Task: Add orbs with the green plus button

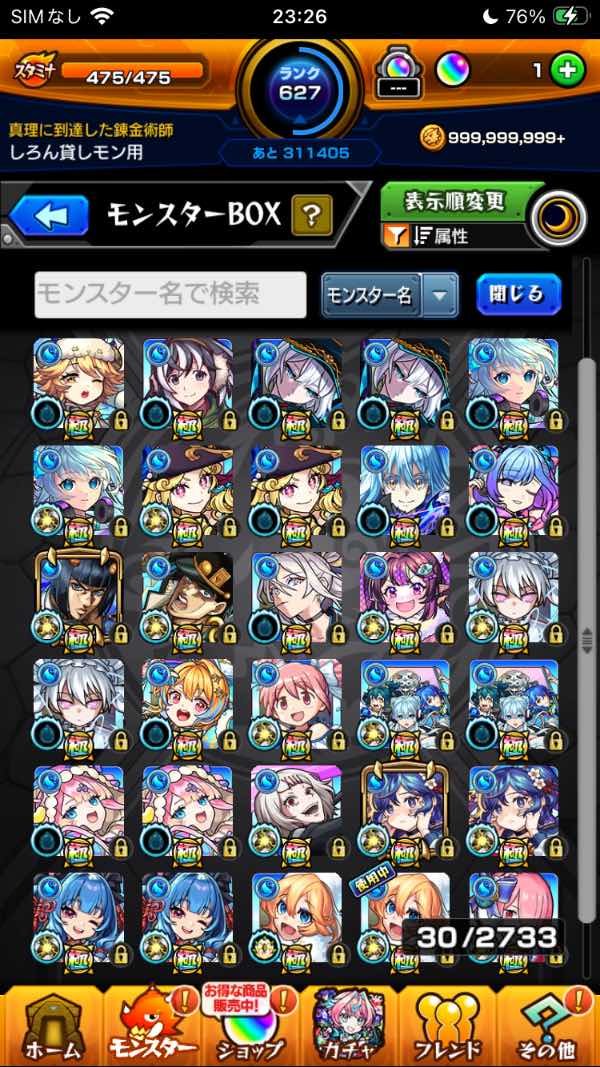Action: [566, 72]
